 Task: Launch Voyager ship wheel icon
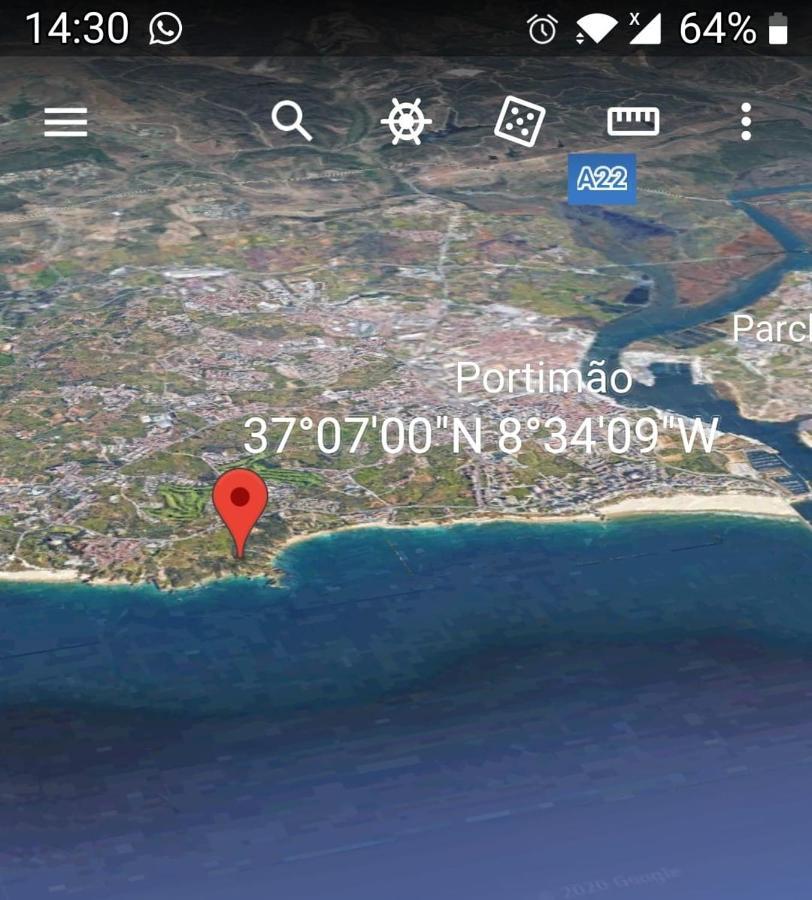[406, 122]
